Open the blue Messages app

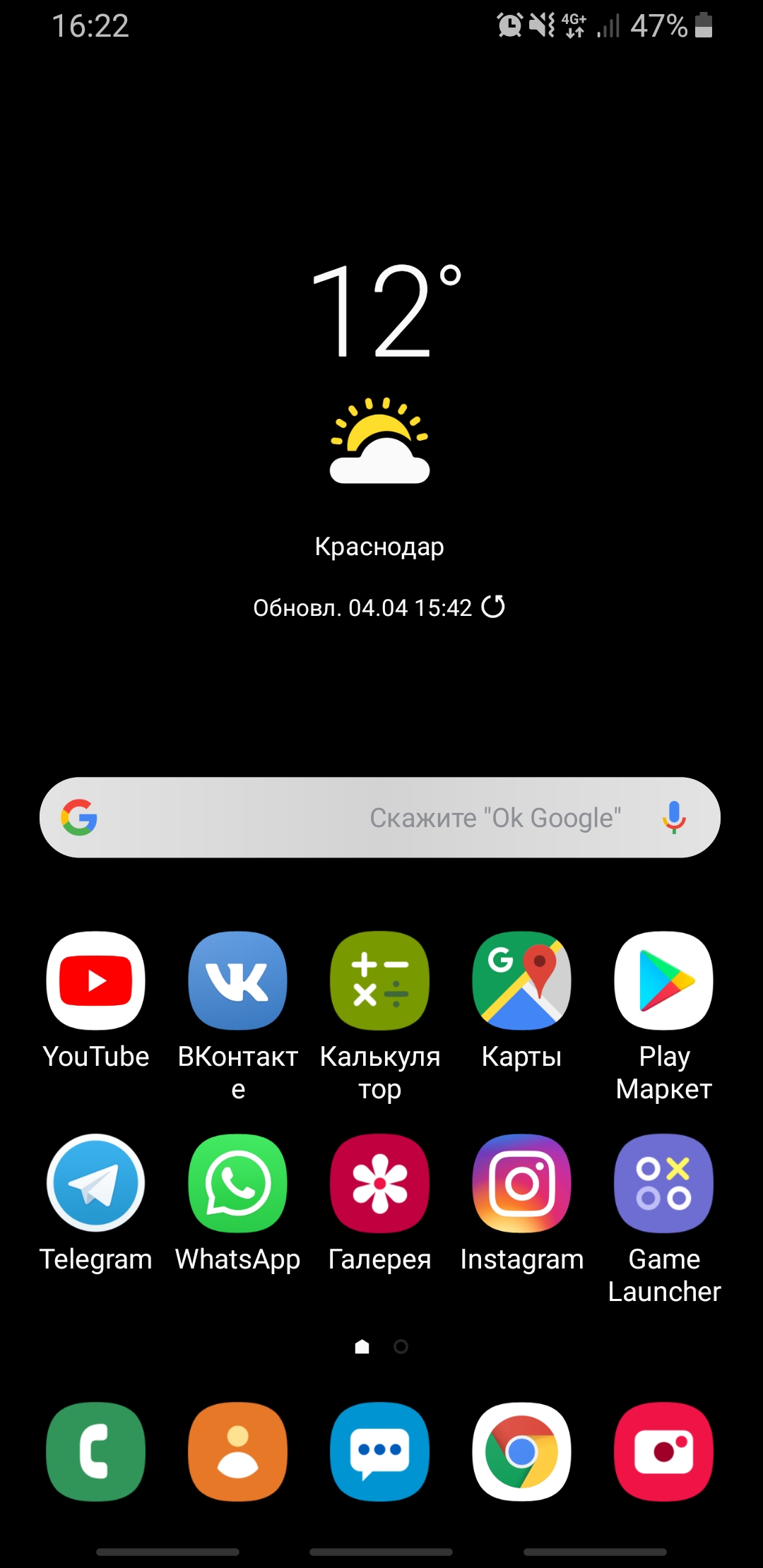[380, 1451]
